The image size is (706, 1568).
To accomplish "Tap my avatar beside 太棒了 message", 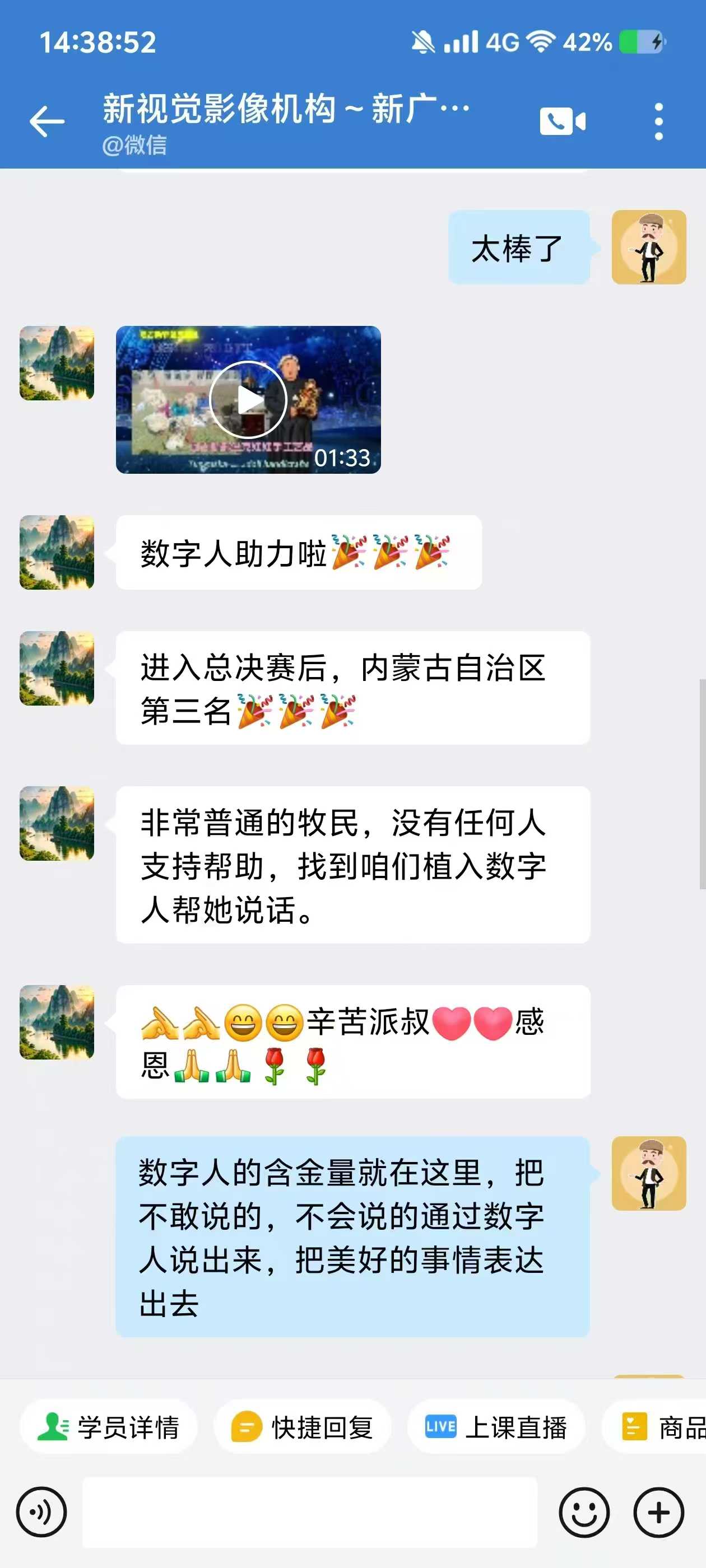I will coord(648,246).
